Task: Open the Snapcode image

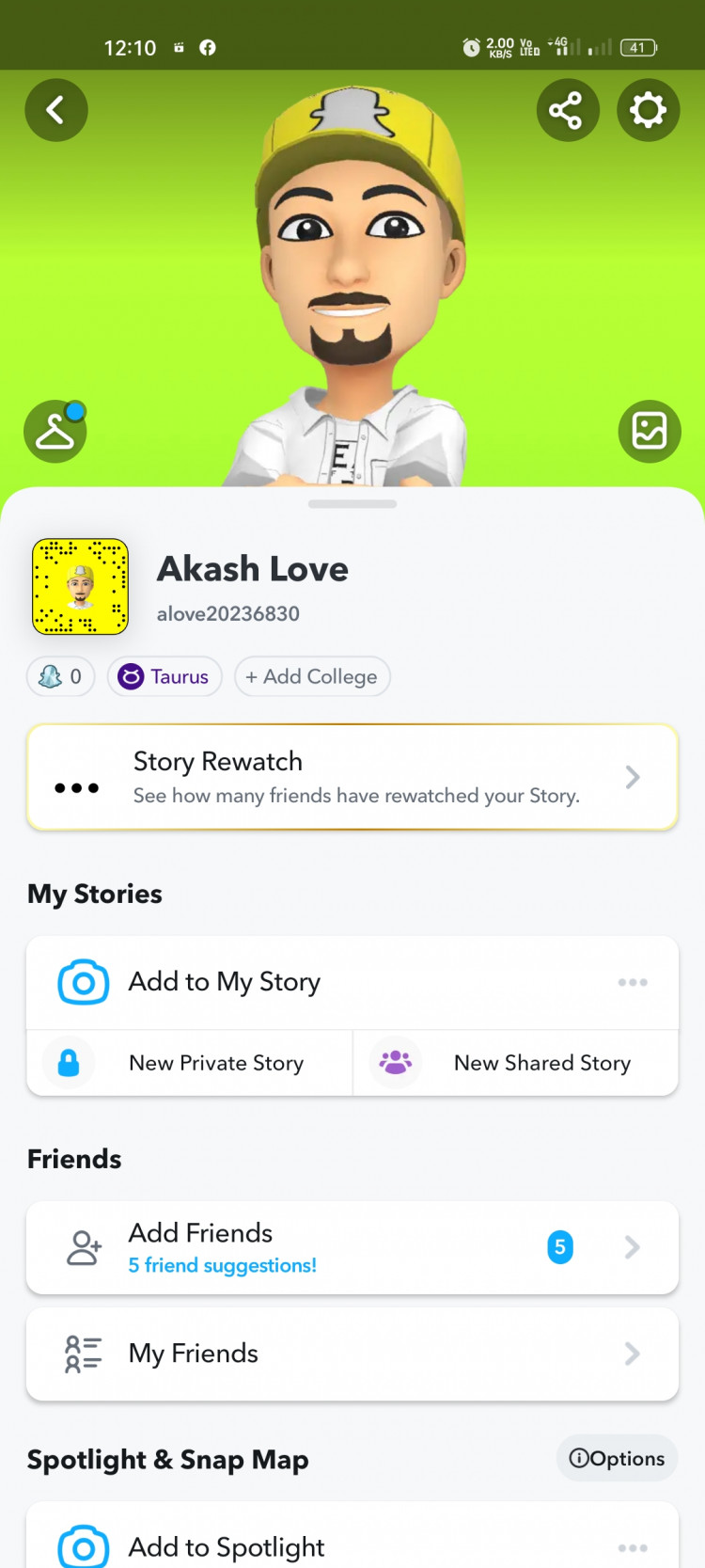Action: 80,587
